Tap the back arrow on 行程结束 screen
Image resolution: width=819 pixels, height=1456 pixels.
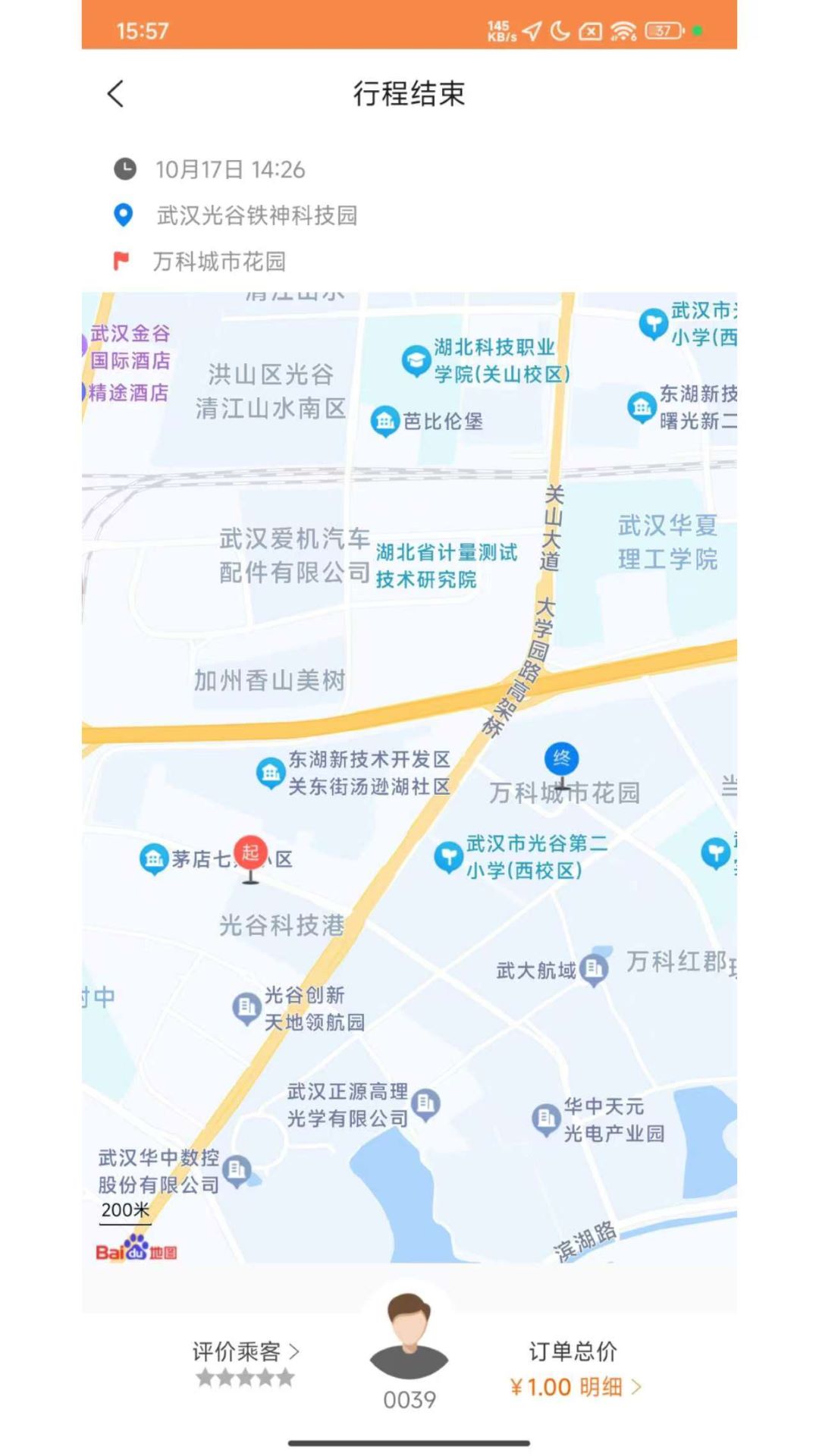click(115, 94)
